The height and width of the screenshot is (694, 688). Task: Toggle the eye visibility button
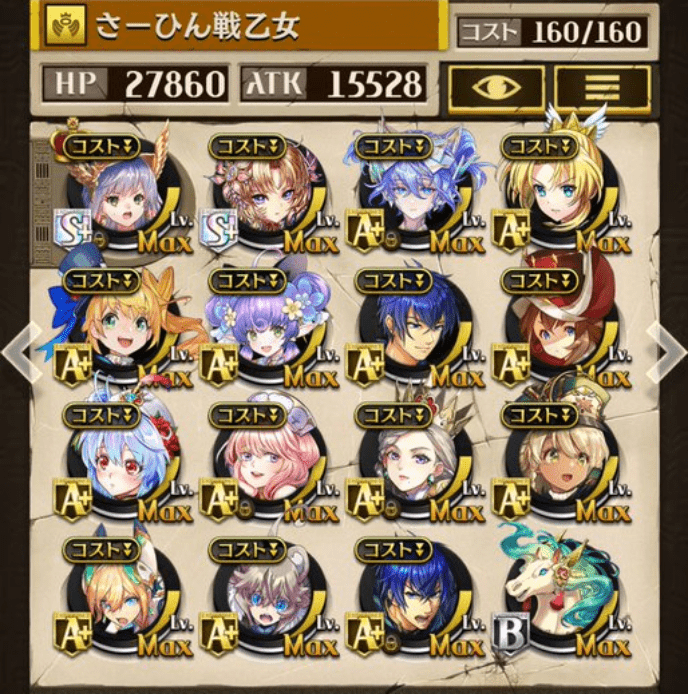click(496, 87)
